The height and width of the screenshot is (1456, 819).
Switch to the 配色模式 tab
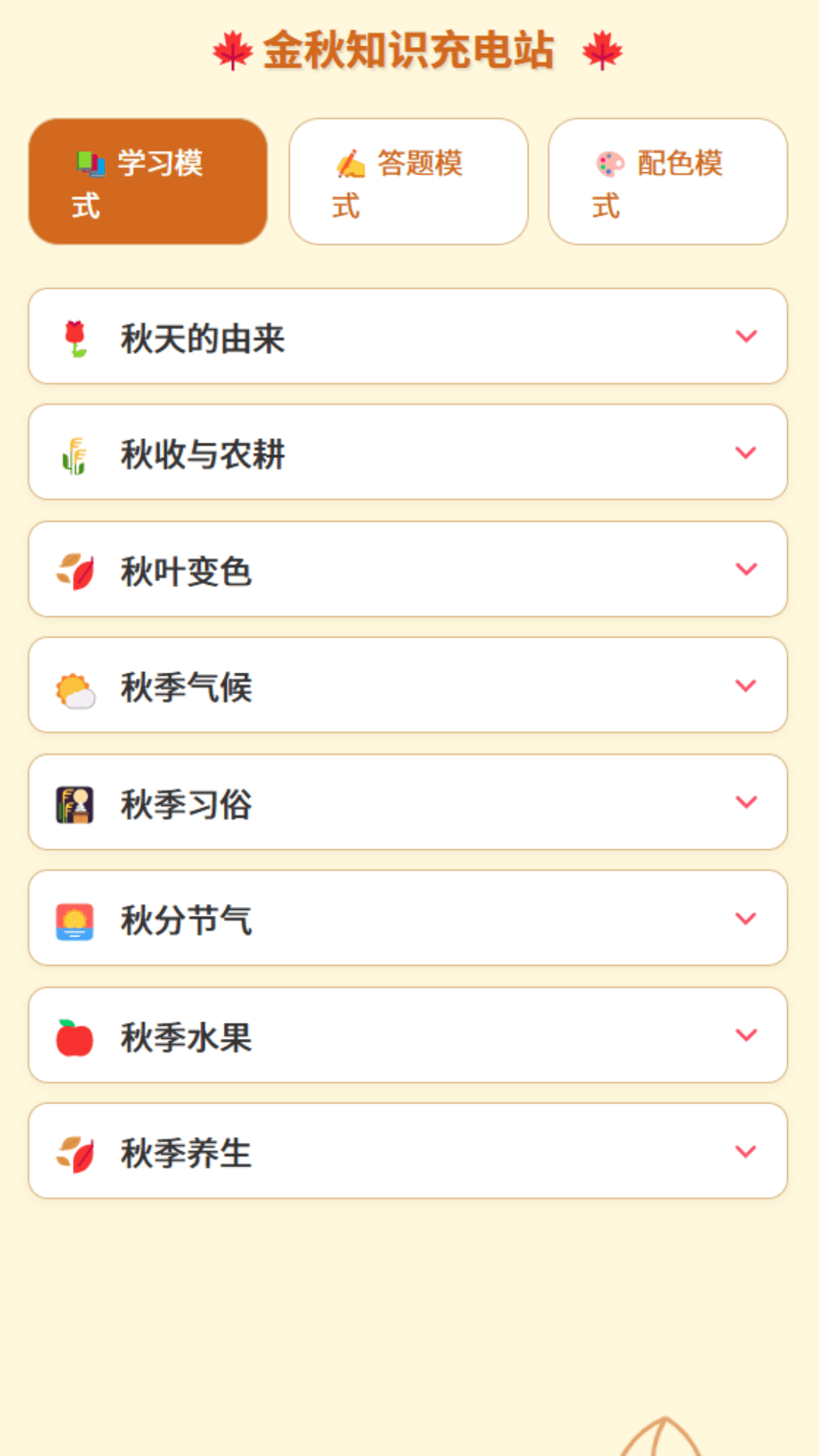pos(667,181)
